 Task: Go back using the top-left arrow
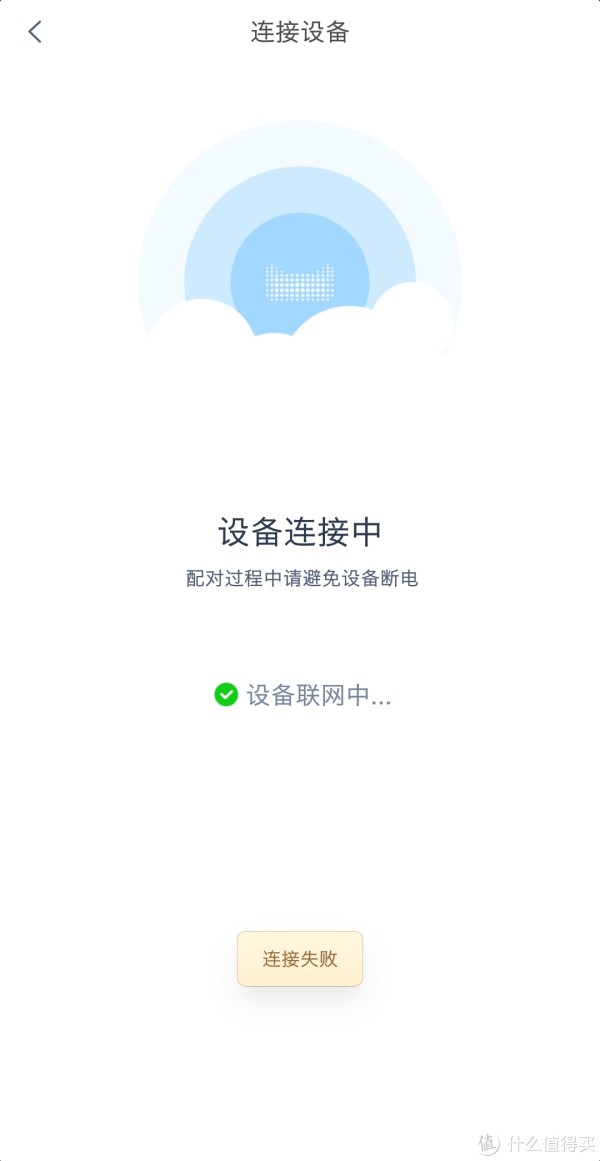coord(35,32)
